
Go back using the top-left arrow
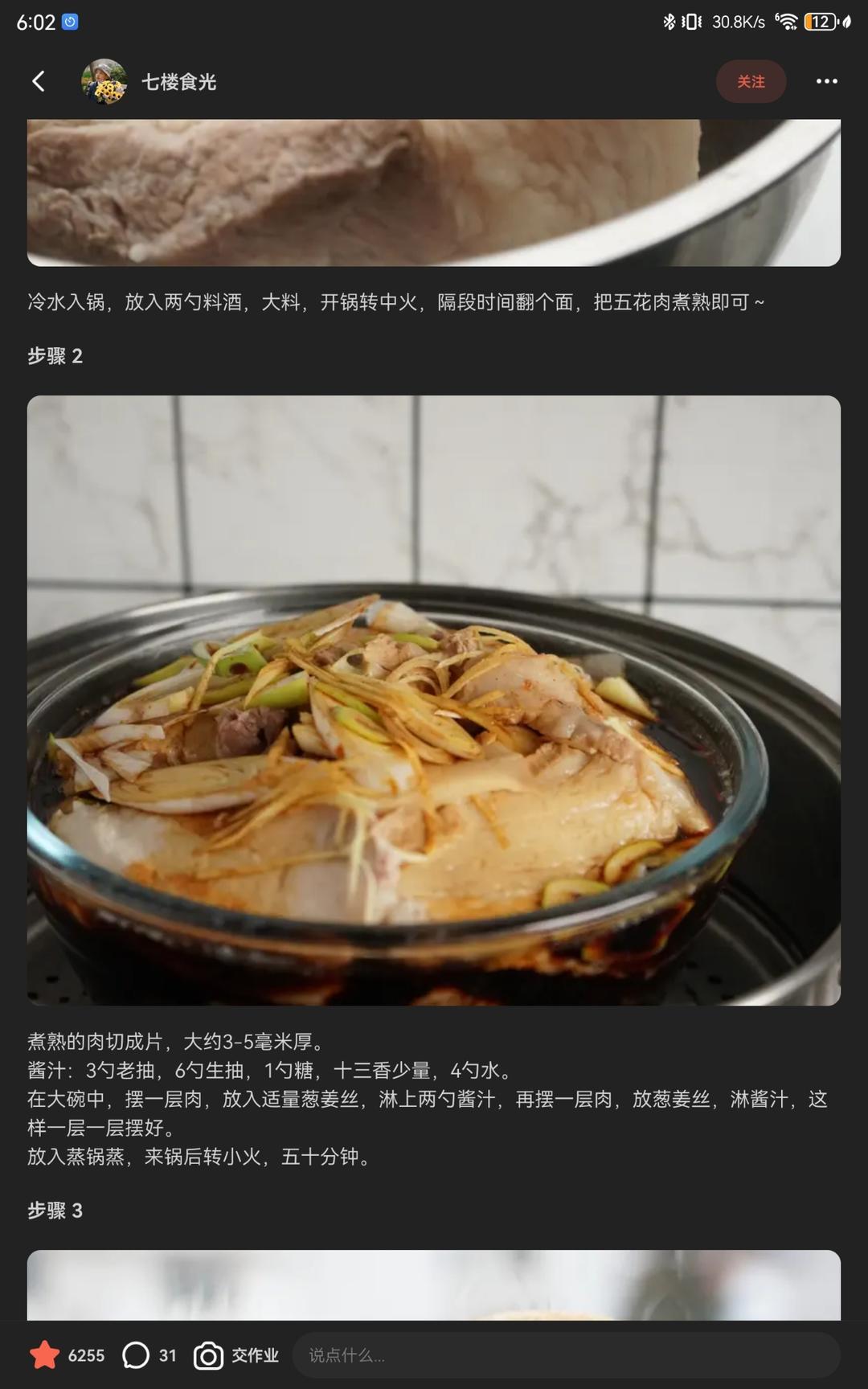[39, 81]
